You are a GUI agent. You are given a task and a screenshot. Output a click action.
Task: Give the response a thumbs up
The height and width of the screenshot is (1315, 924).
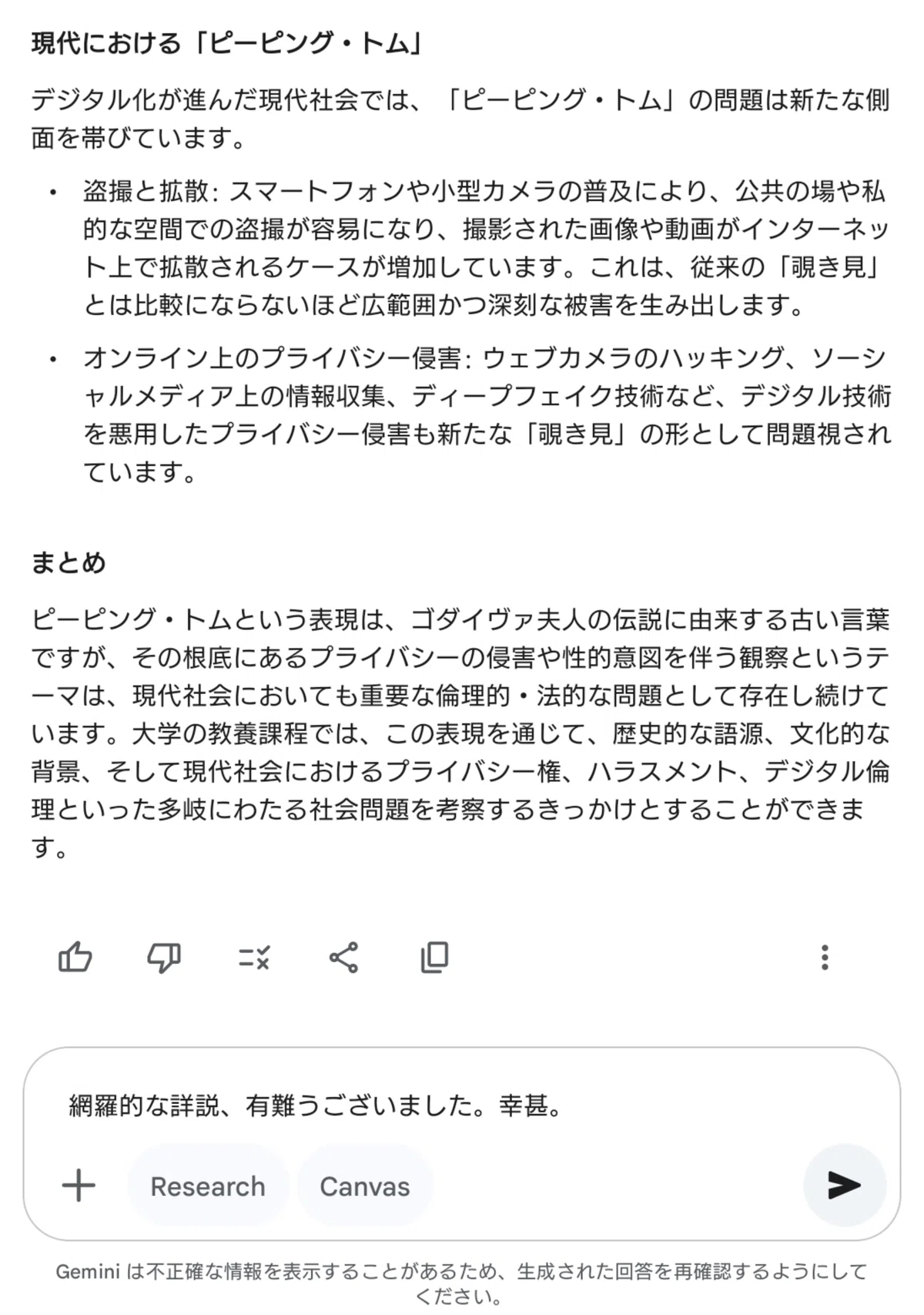pos(75,958)
